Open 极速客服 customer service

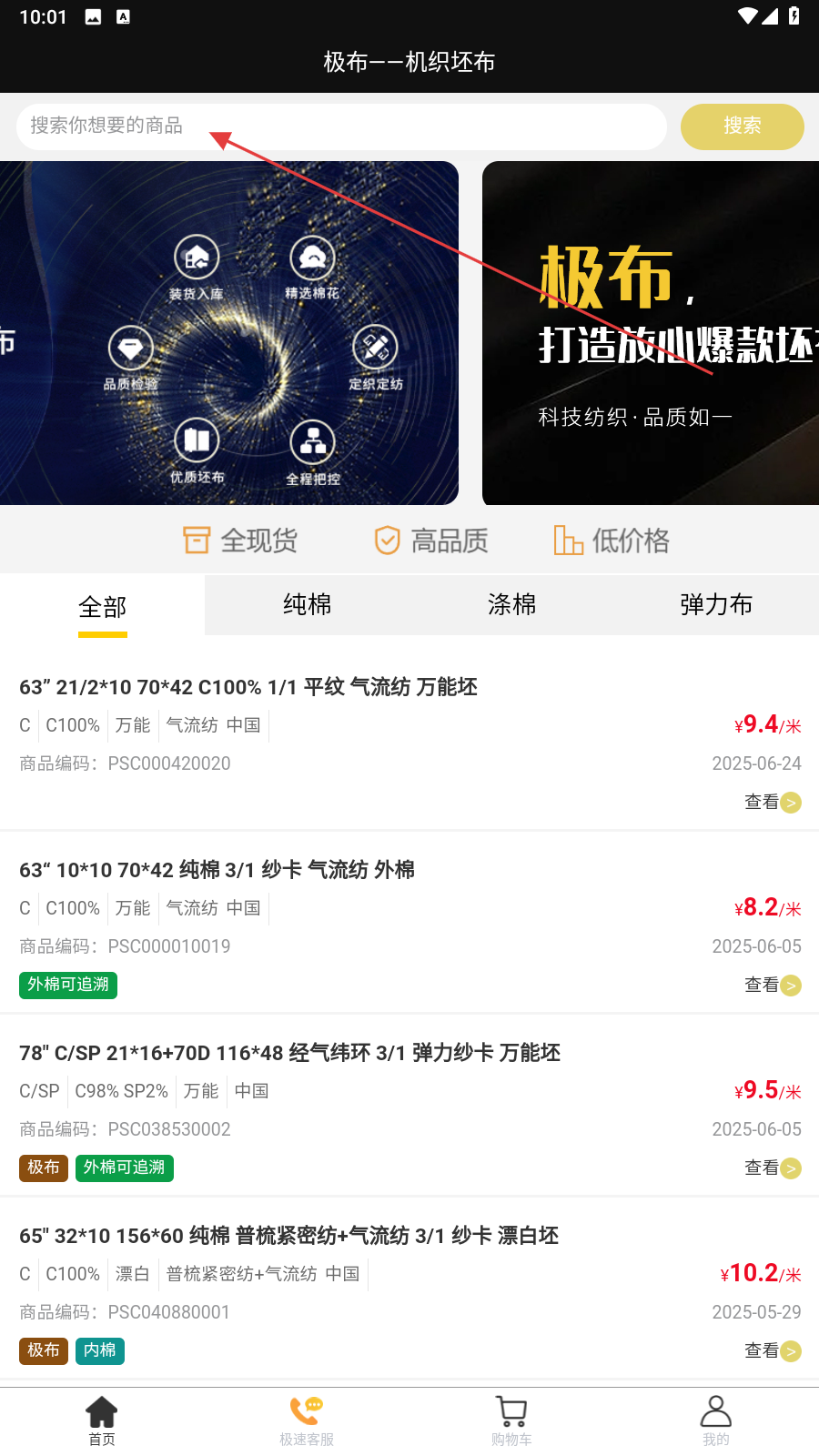[307, 1421]
